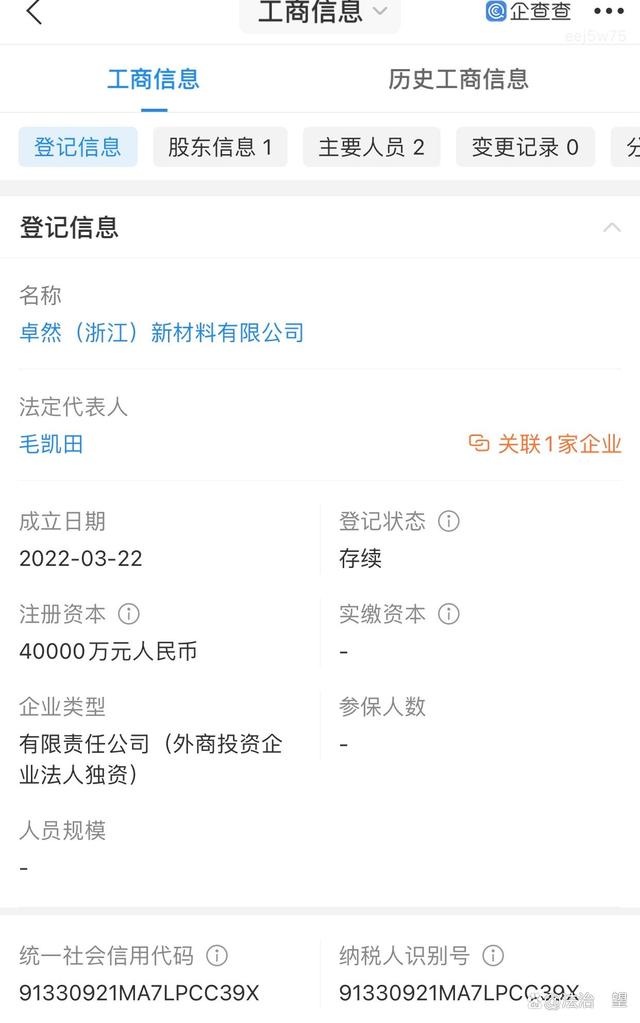The width and height of the screenshot is (640, 1023).
Task: Jump to 股东信息 1 section
Action: pos(220,147)
